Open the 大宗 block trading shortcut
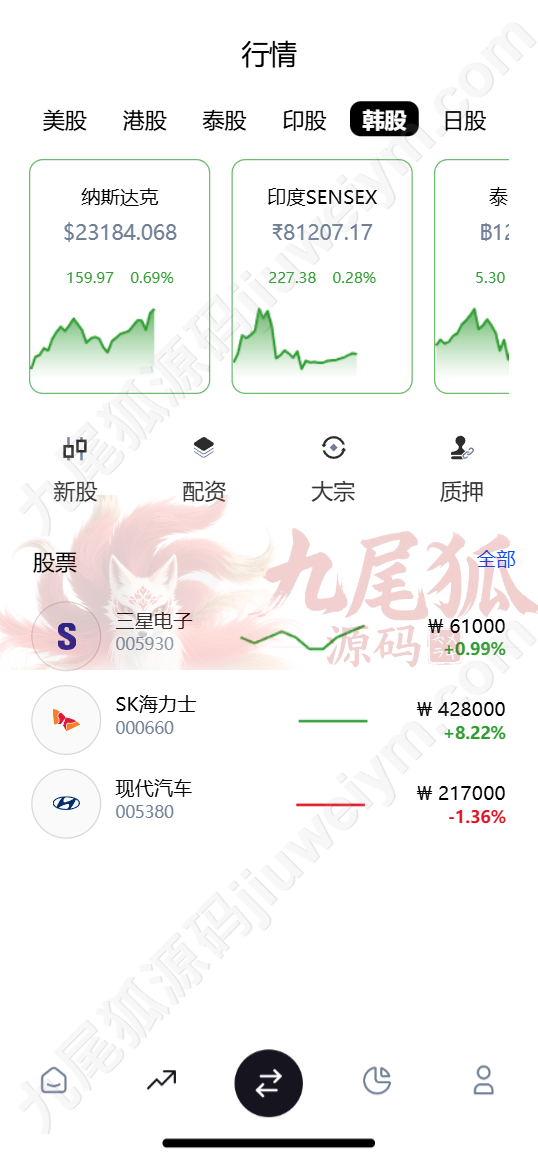This screenshot has width=538, height=1165. pos(333,469)
